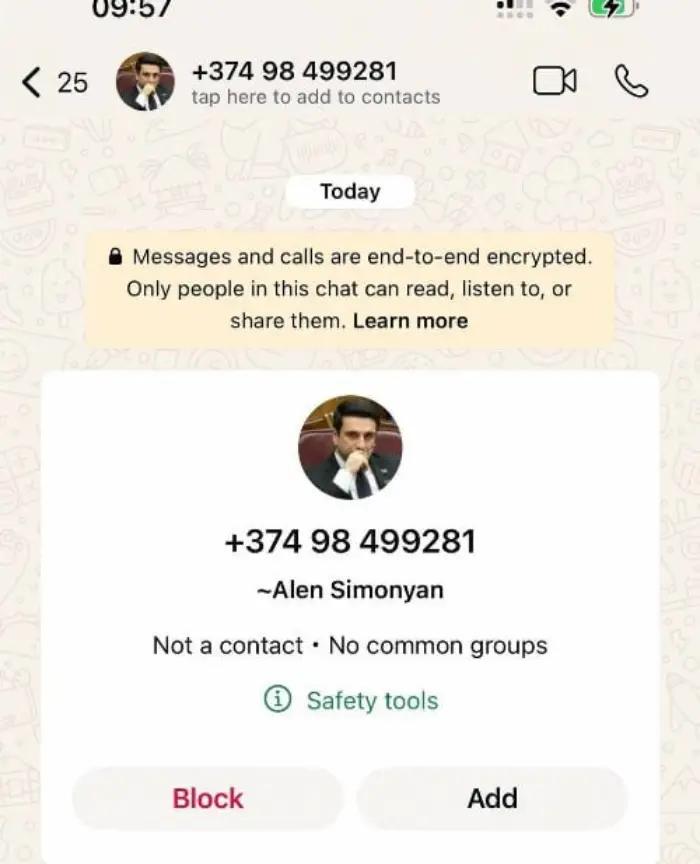Start a video call with +374 98 499281
The image size is (700, 864).
555,81
